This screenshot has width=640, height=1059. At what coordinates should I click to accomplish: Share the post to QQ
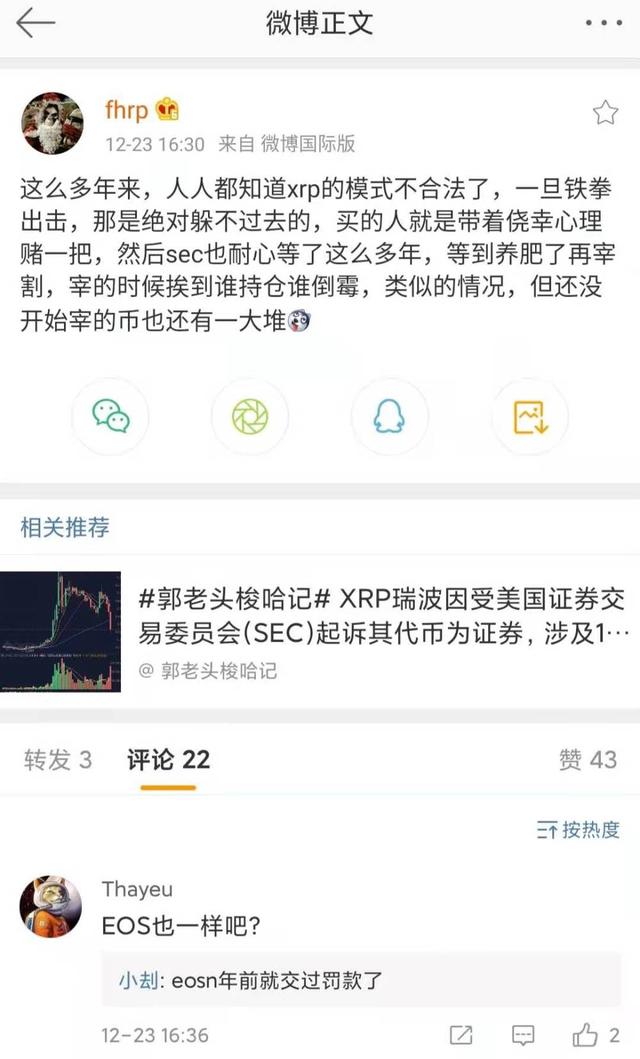[x=389, y=417]
